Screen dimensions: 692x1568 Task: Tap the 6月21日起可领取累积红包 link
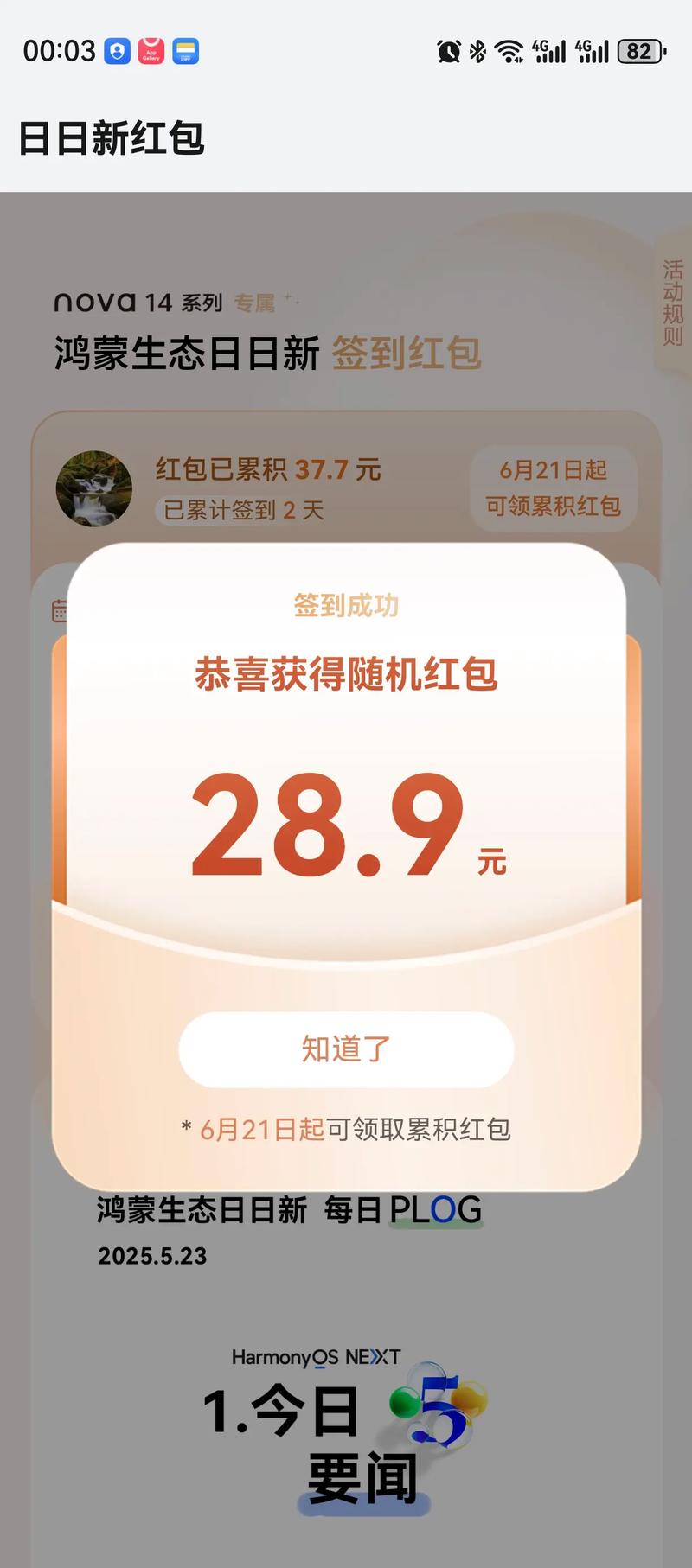[x=345, y=1129]
